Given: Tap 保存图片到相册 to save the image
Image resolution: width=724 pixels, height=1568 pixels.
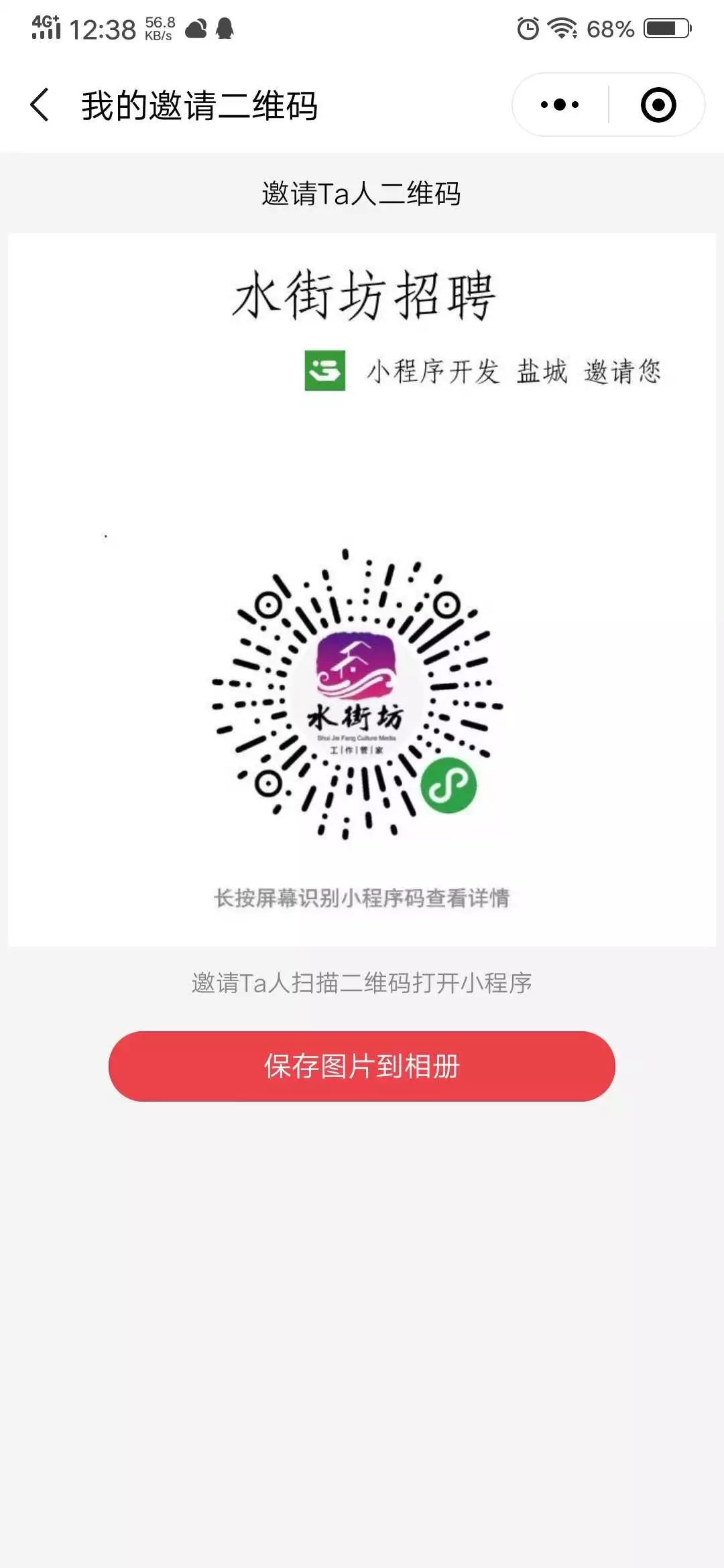Looking at the screenshot, I should pos(362,1066).
